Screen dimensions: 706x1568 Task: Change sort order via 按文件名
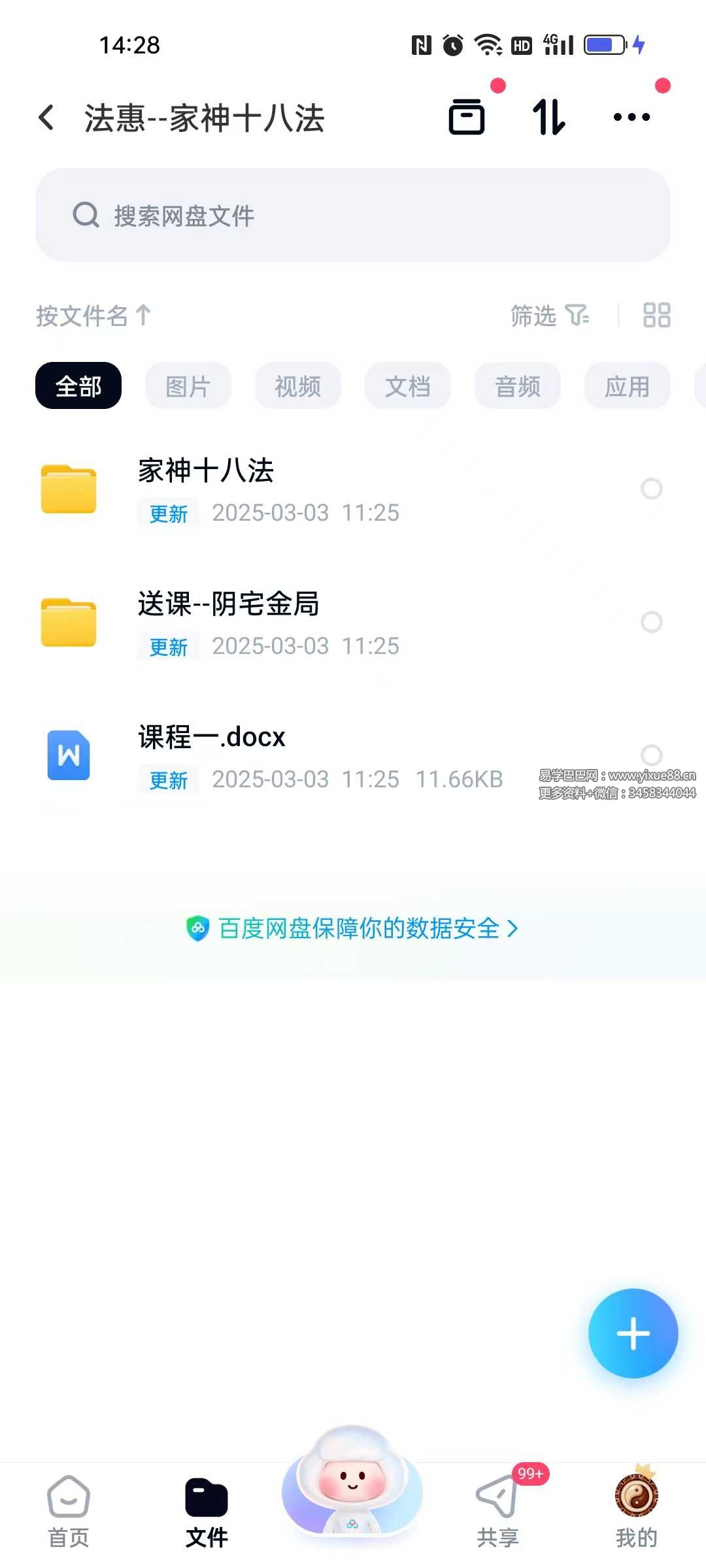tap(93, 316)
